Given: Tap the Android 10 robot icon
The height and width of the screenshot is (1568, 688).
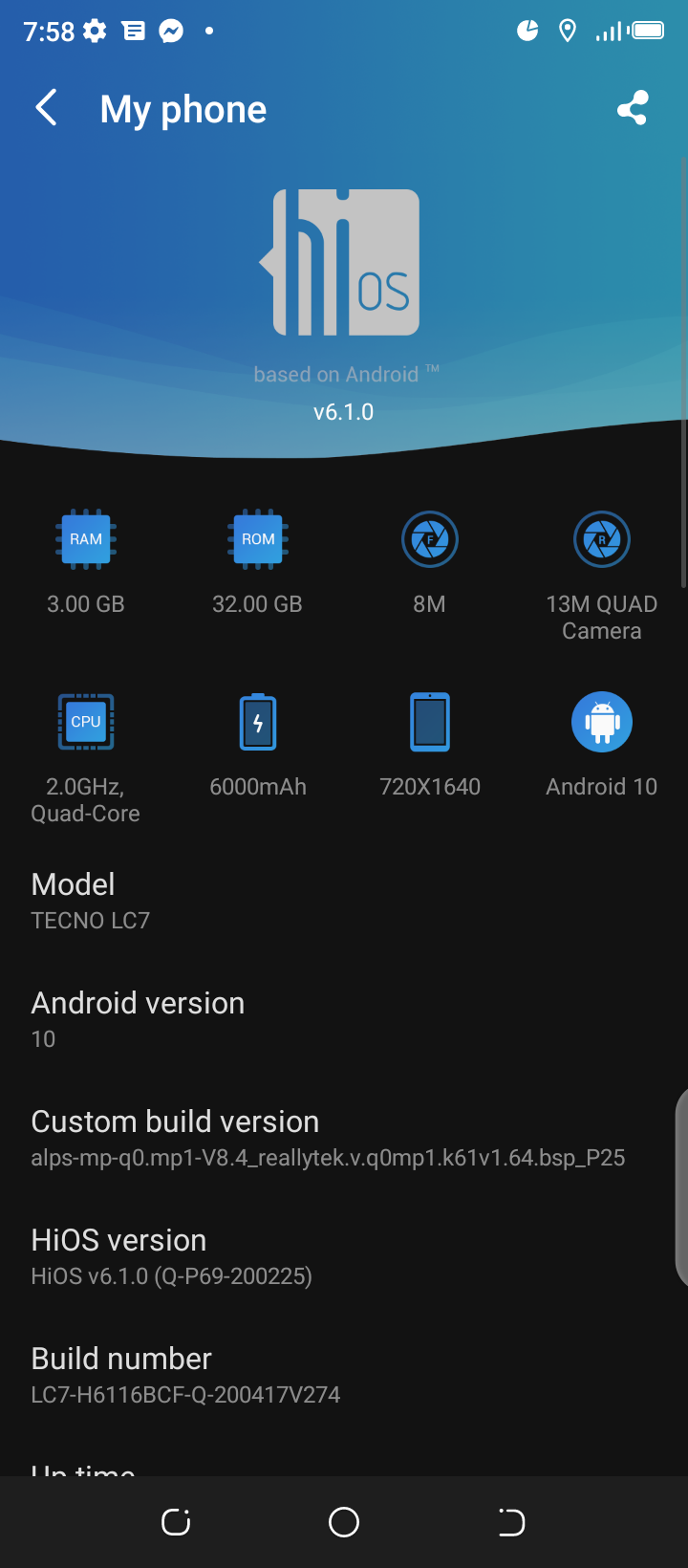Looking at the screenshot, I should (601, 722).
